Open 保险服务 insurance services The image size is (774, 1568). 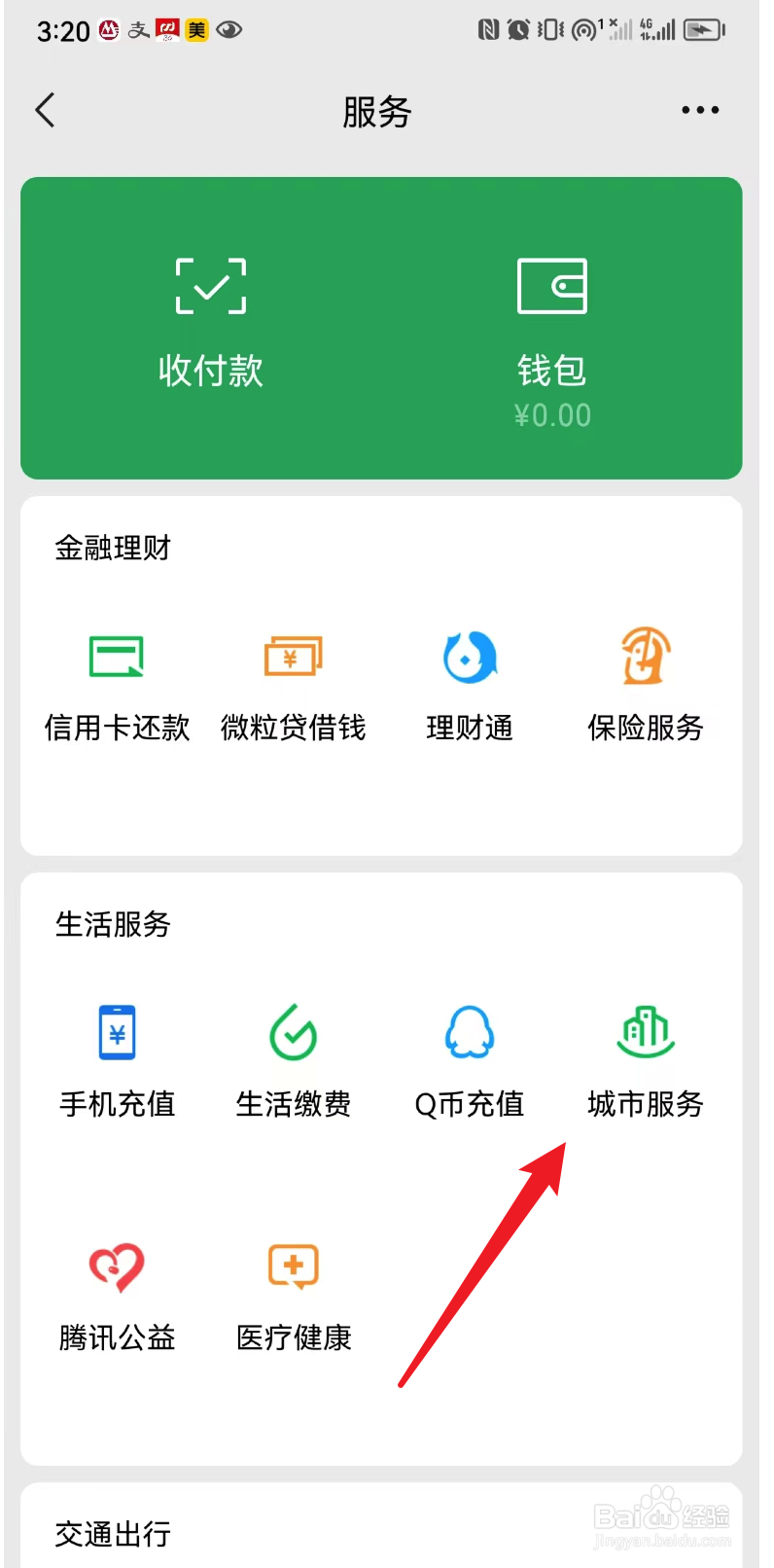[x=645, y=681]
